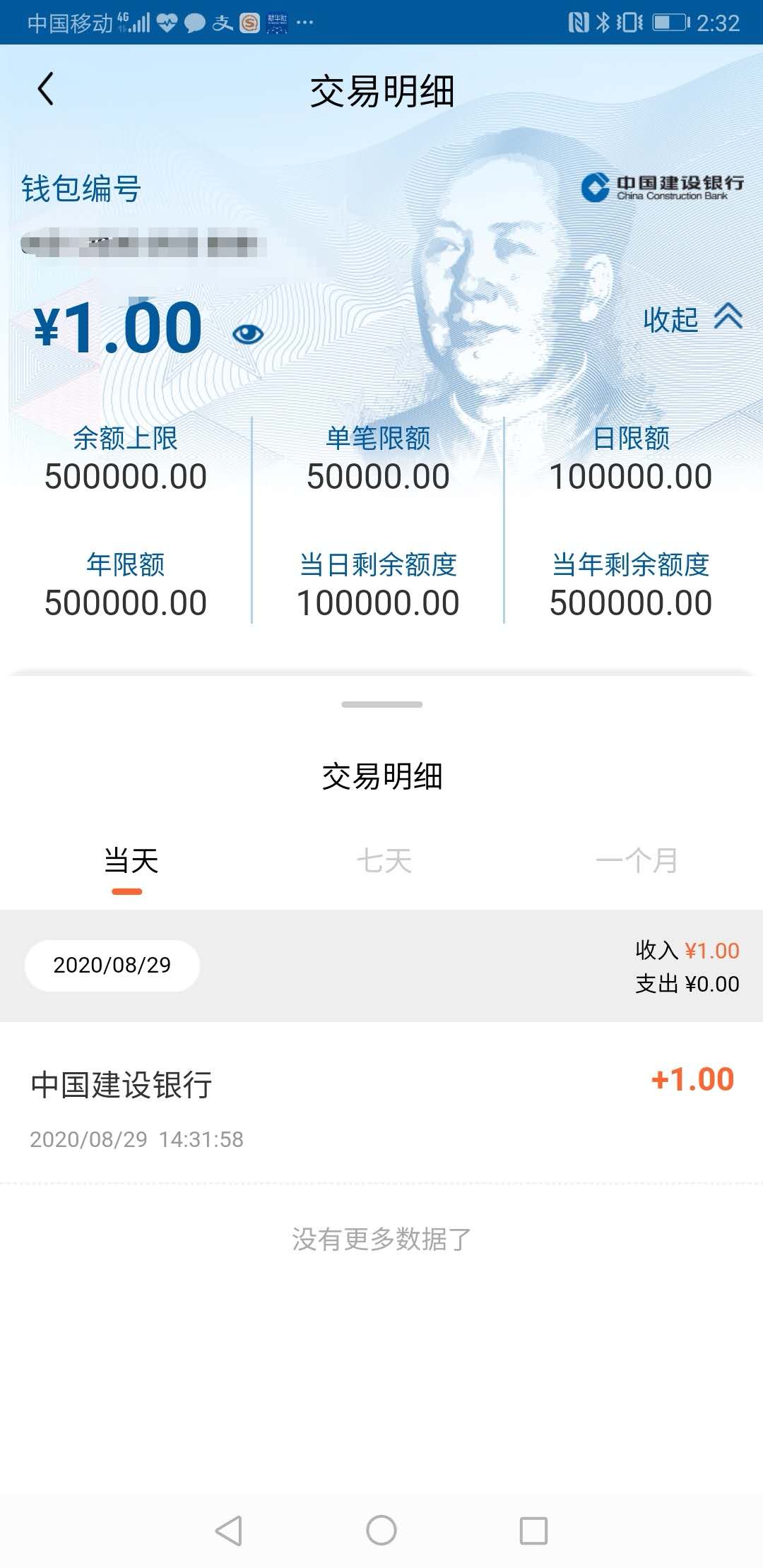Switch to the 一个月 tab
This screenshot has height=1568, width=763.
click(x=638, y=860)
